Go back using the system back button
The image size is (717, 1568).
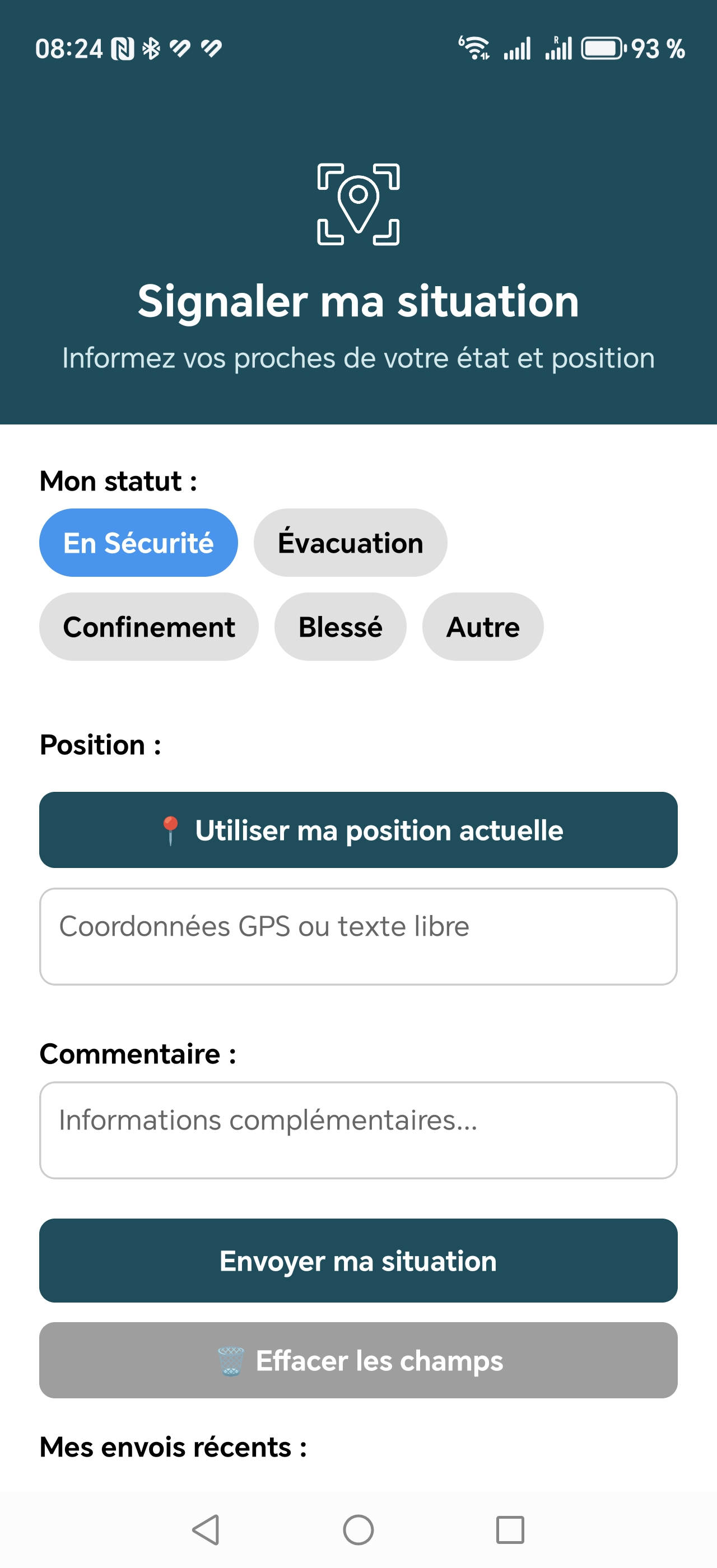pos(206,1530)
